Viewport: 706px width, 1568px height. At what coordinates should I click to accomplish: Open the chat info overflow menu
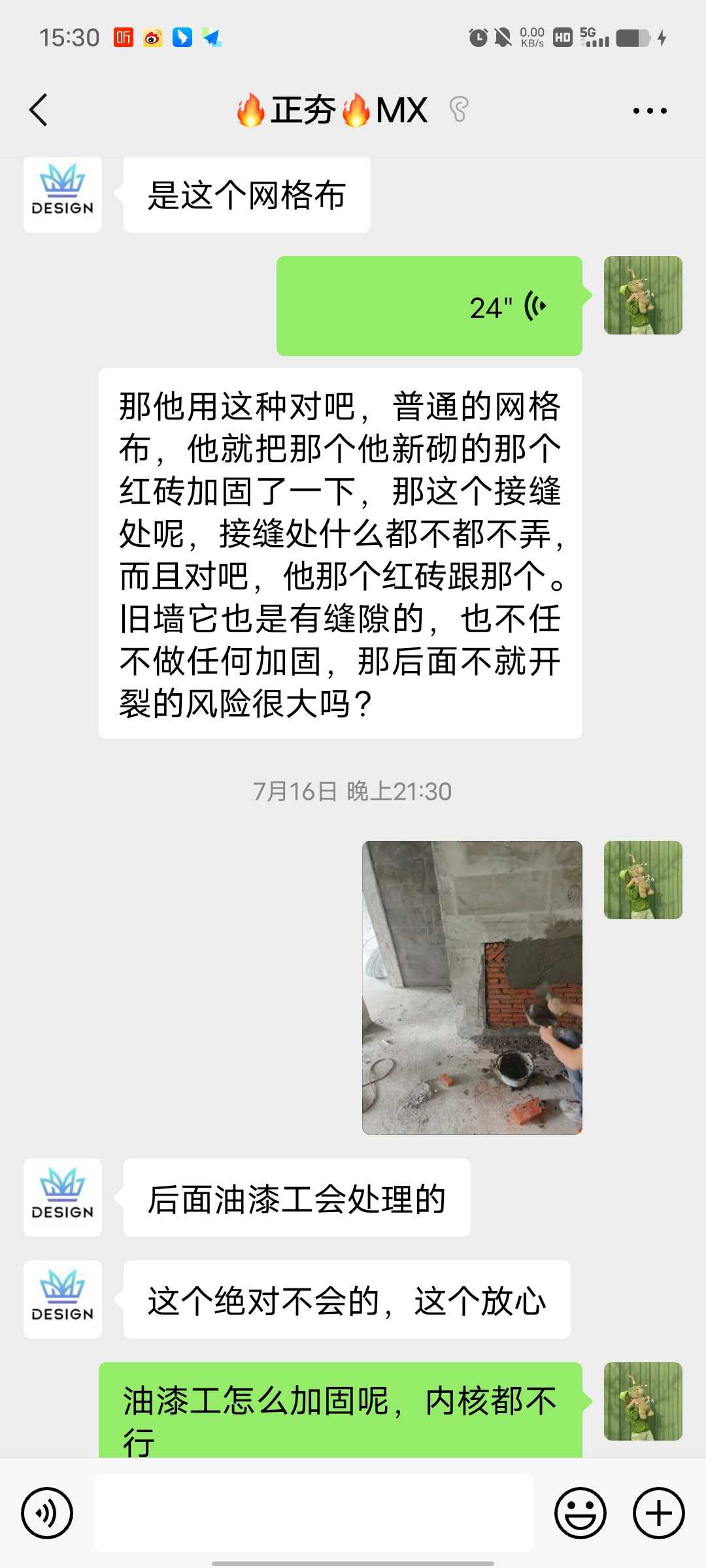pos(650,110)
